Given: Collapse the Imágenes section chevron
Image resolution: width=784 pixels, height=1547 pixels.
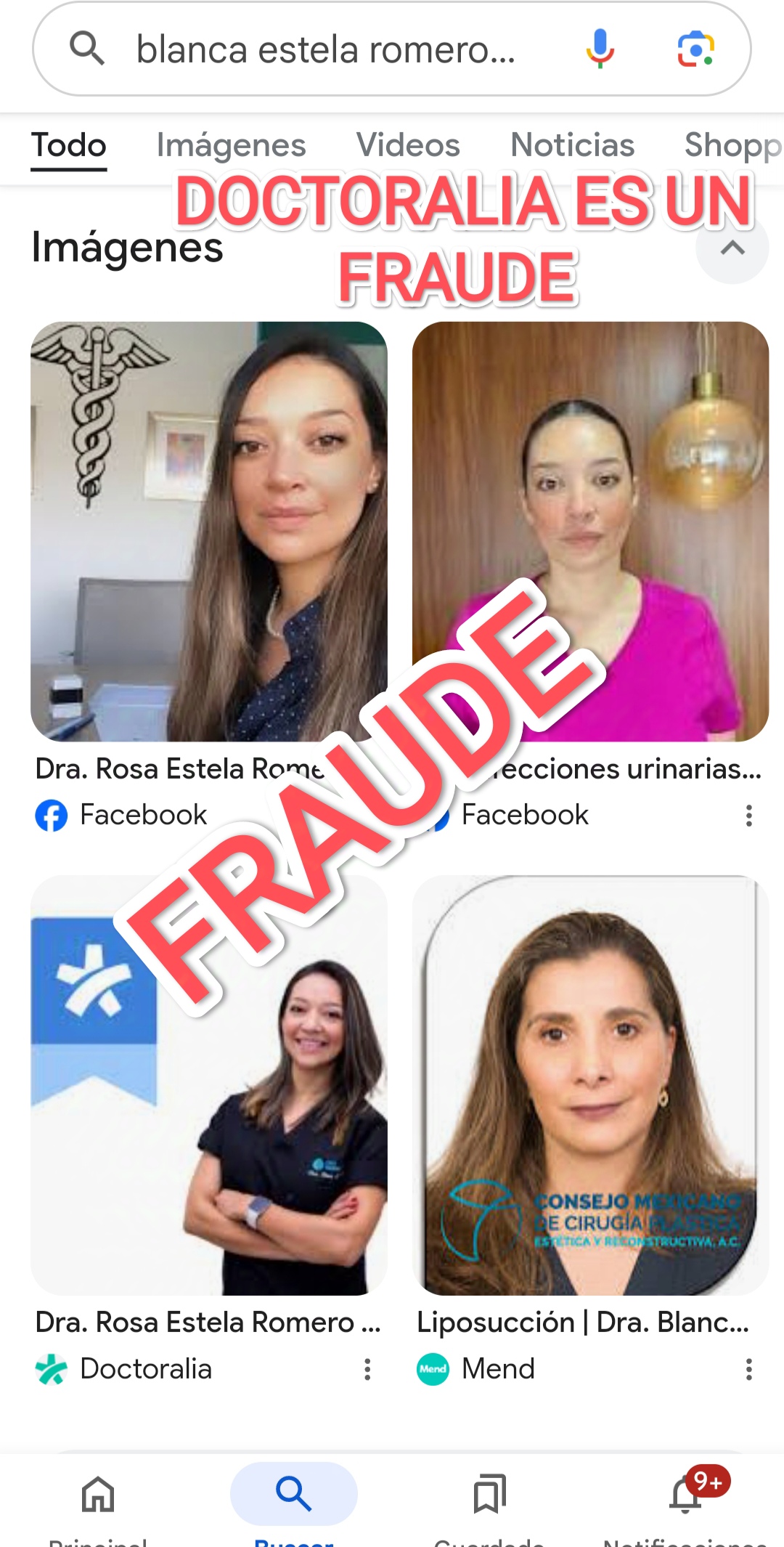Looking at the screenshot, I should (x=732, y=248).
